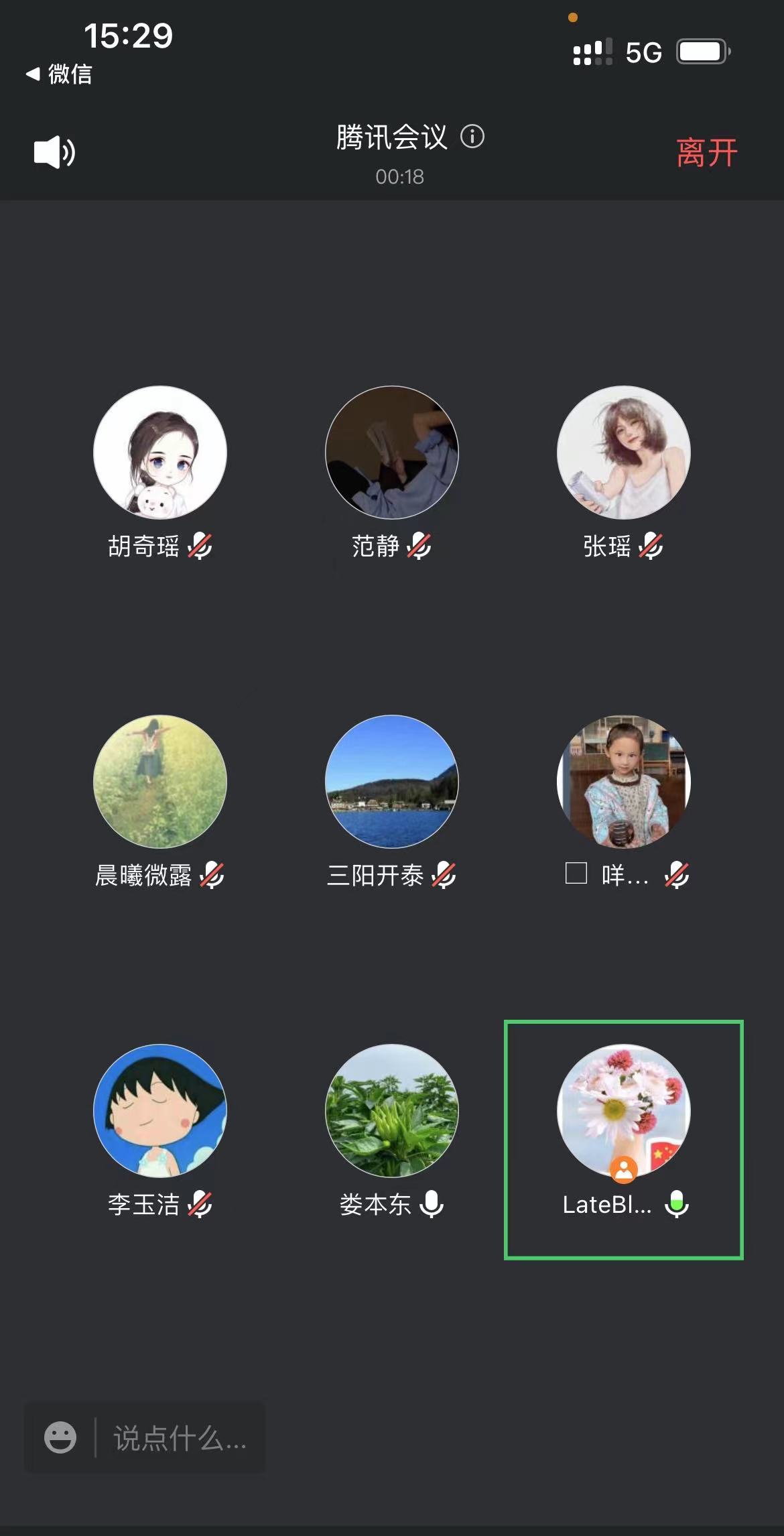Screen dimensions: 784x1536
Task: Open the emoji picker in chat box
Action: point(60,1437)
